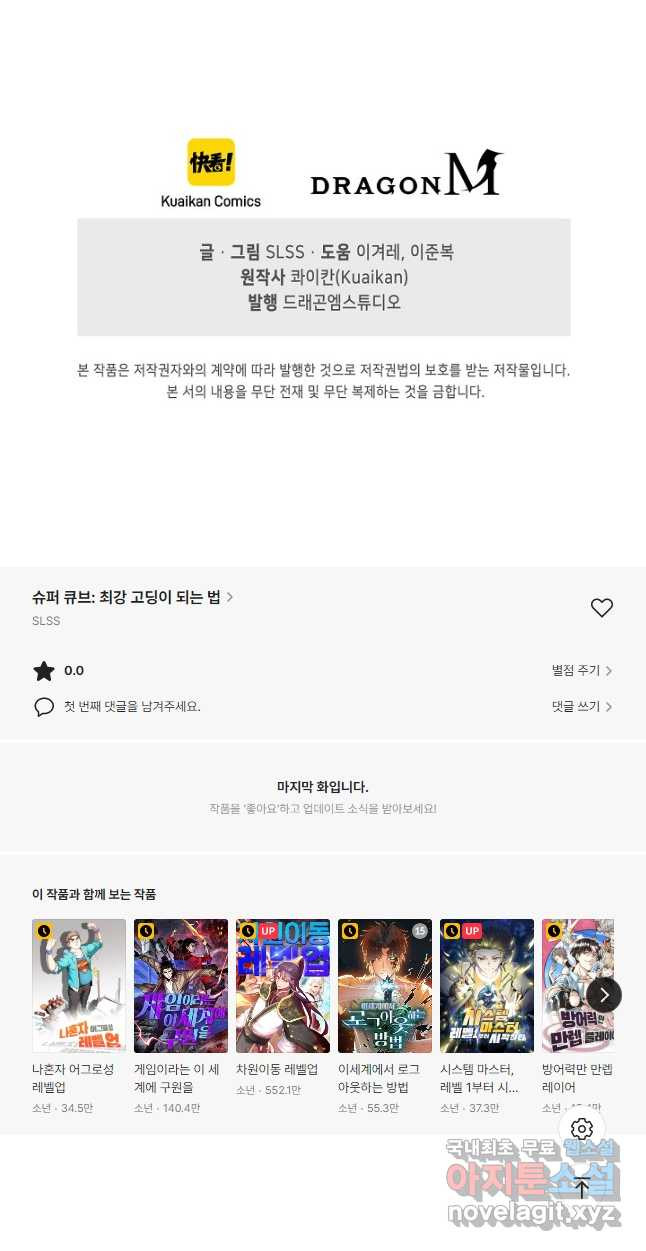Show next recommended comics with arrow
The height and width of the screenshot is (1251, 646).
coord(603,994)
